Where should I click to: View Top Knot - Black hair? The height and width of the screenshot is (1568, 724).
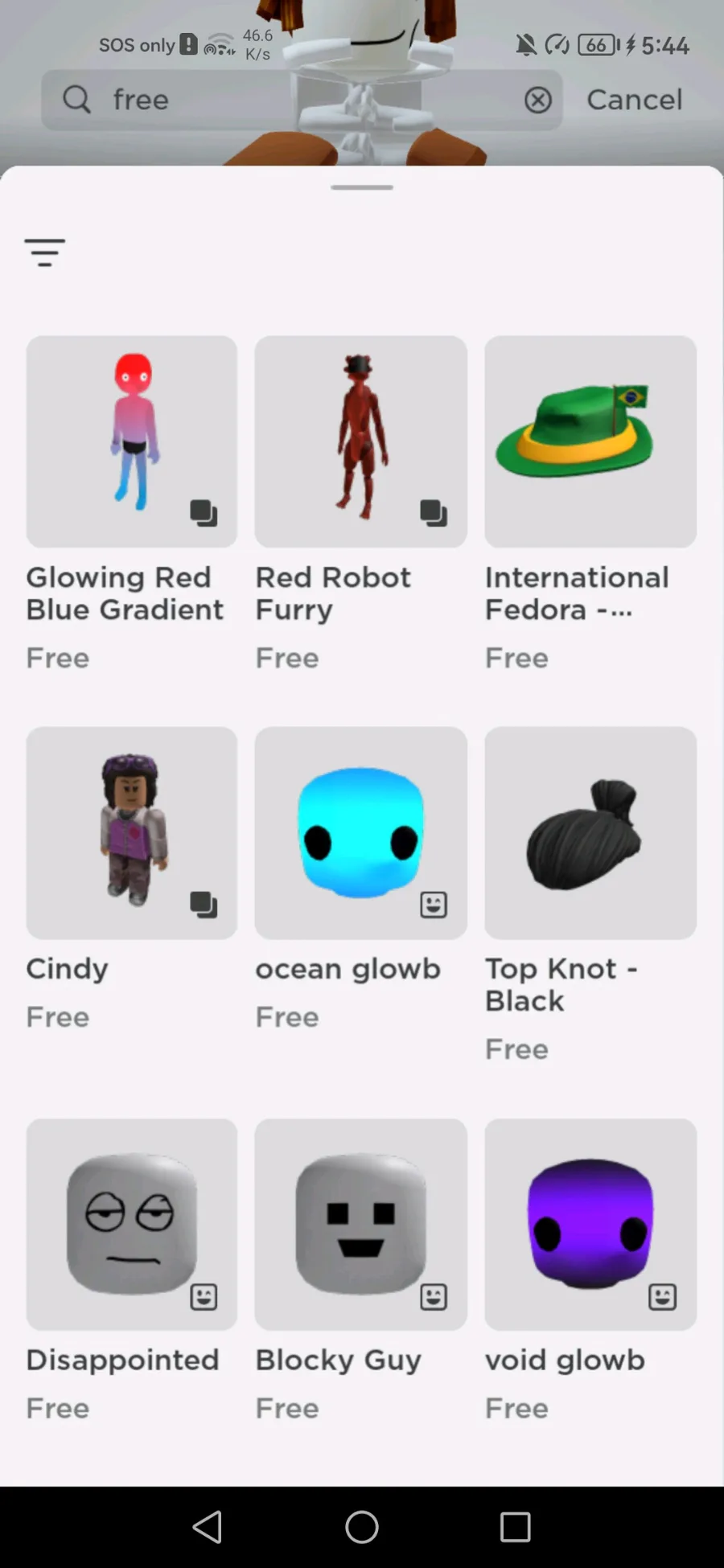pyautogui.click(x=590, y=833)
